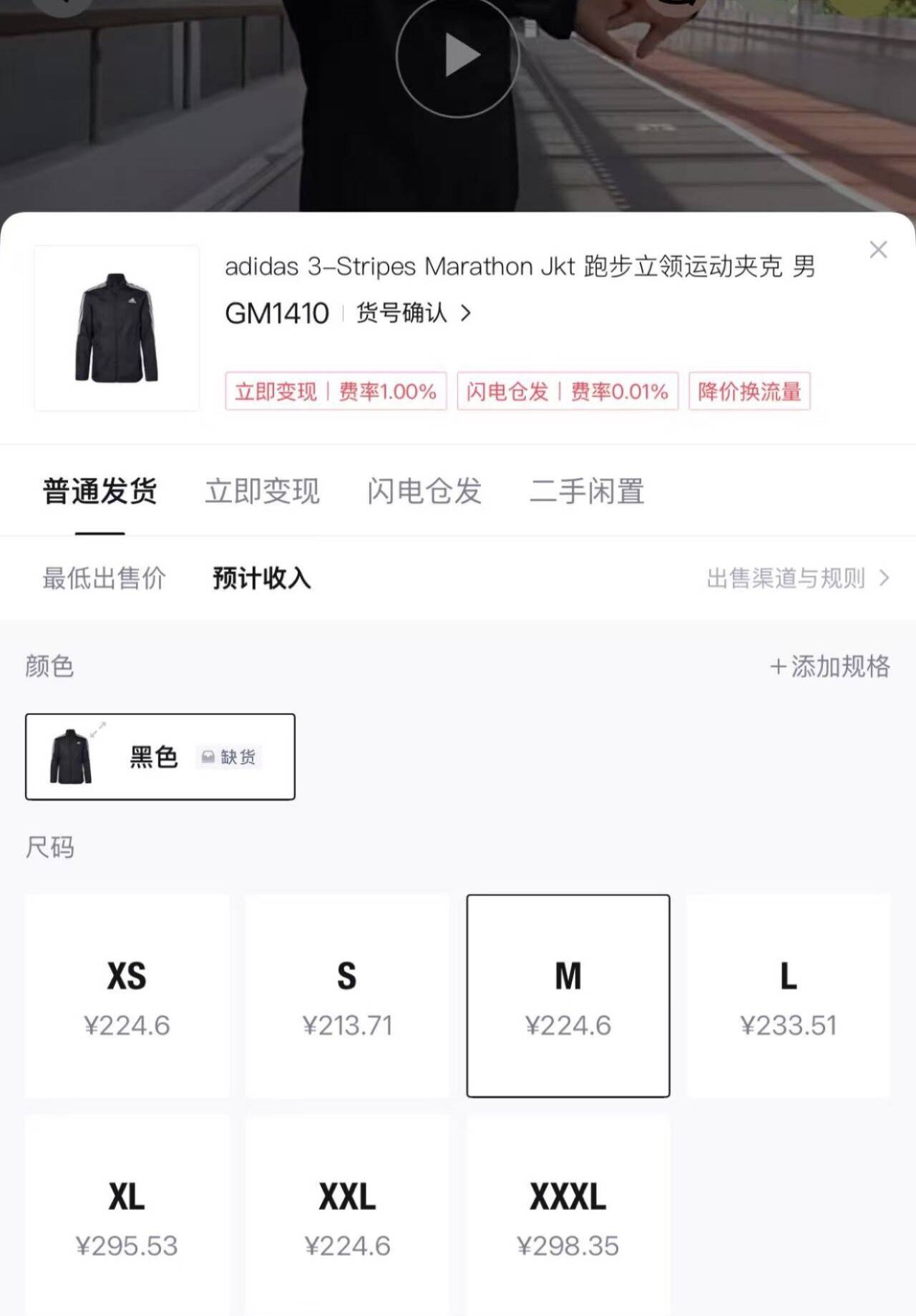This screenshot has width=916, height=1316.
Task: Tap the 降价换流量 tag
Action: click(749, 391)
